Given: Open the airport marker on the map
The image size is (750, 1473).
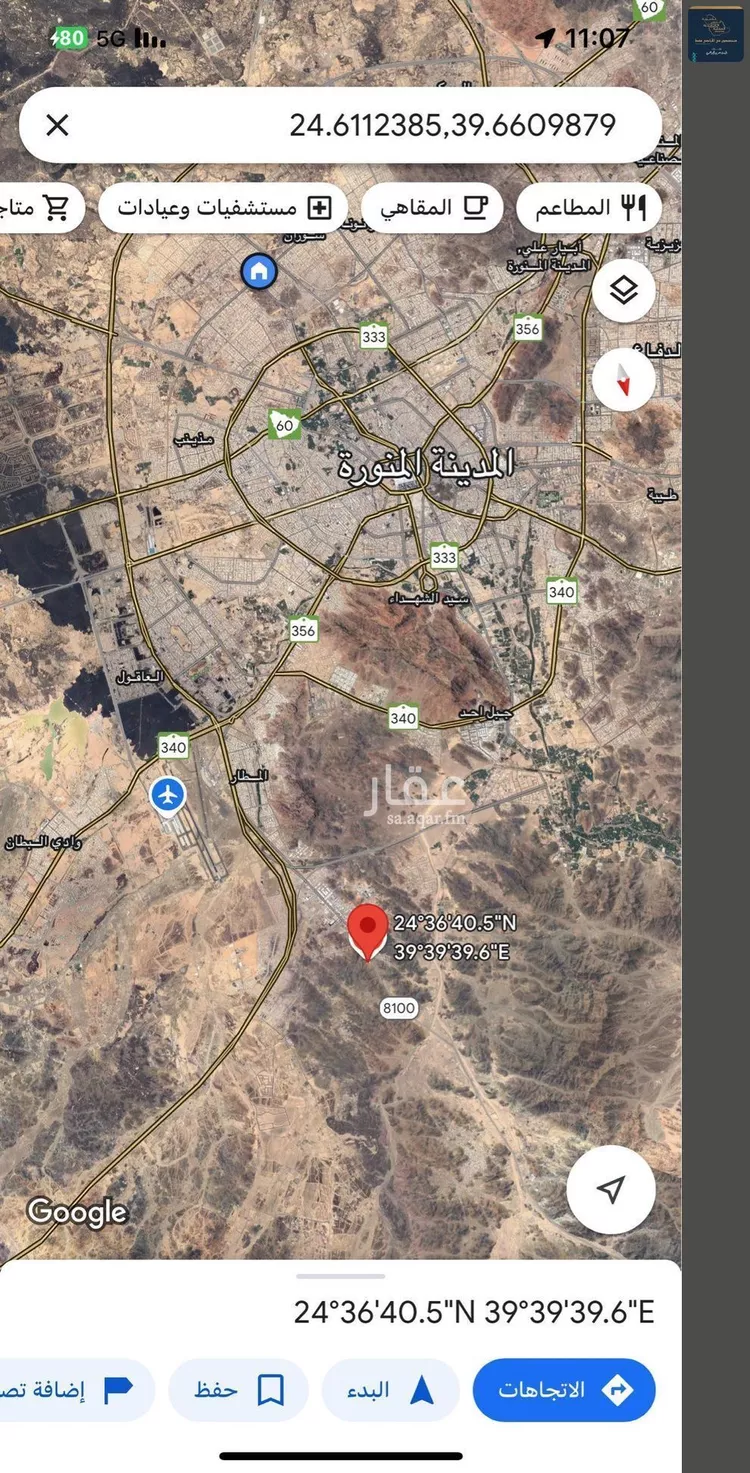Looking at the screenshot, I should pyautogui.click(x=168, y=796).
